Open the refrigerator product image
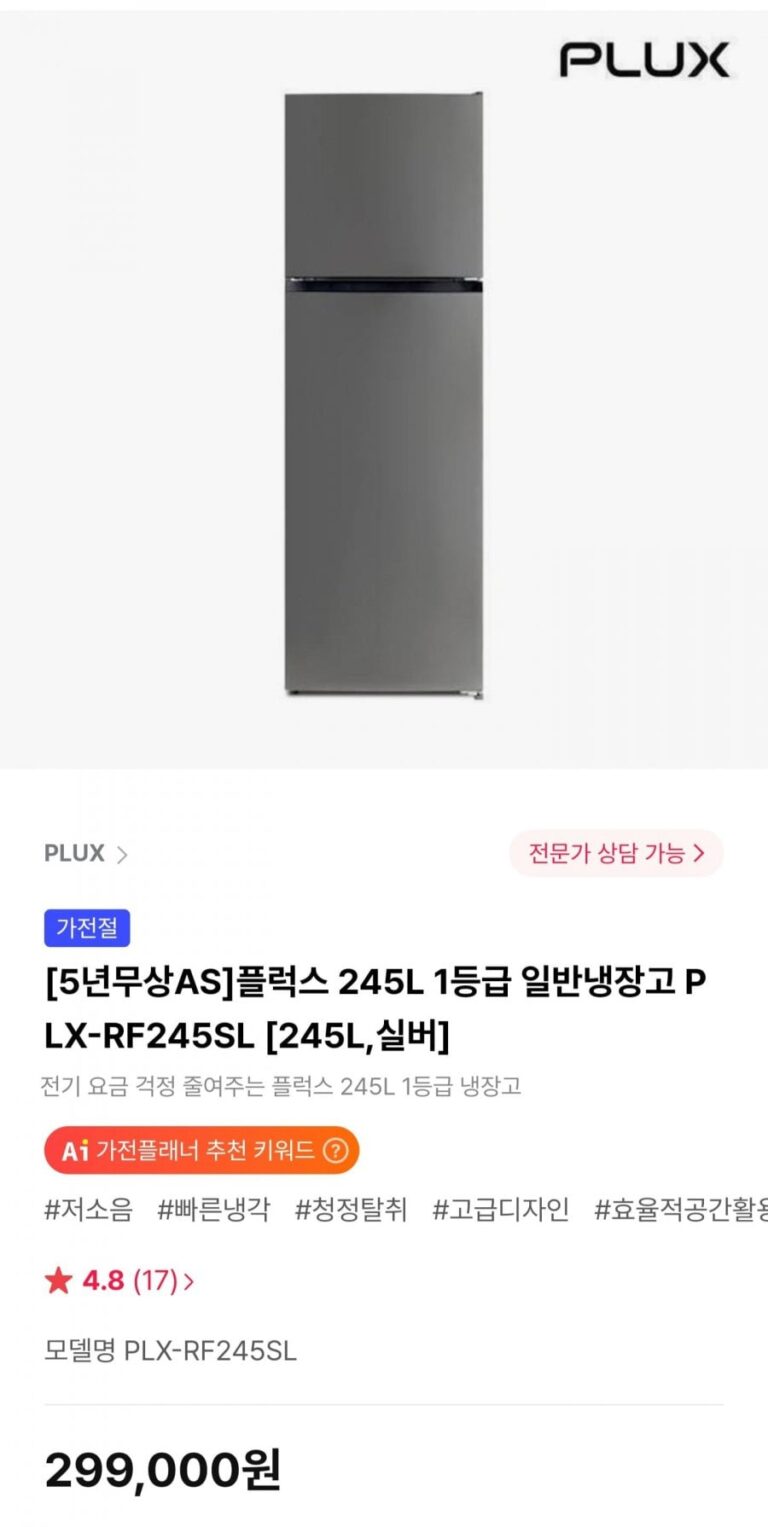This screenshot has width=768, height=1527. pyautogui.click(x=384, y=395)
